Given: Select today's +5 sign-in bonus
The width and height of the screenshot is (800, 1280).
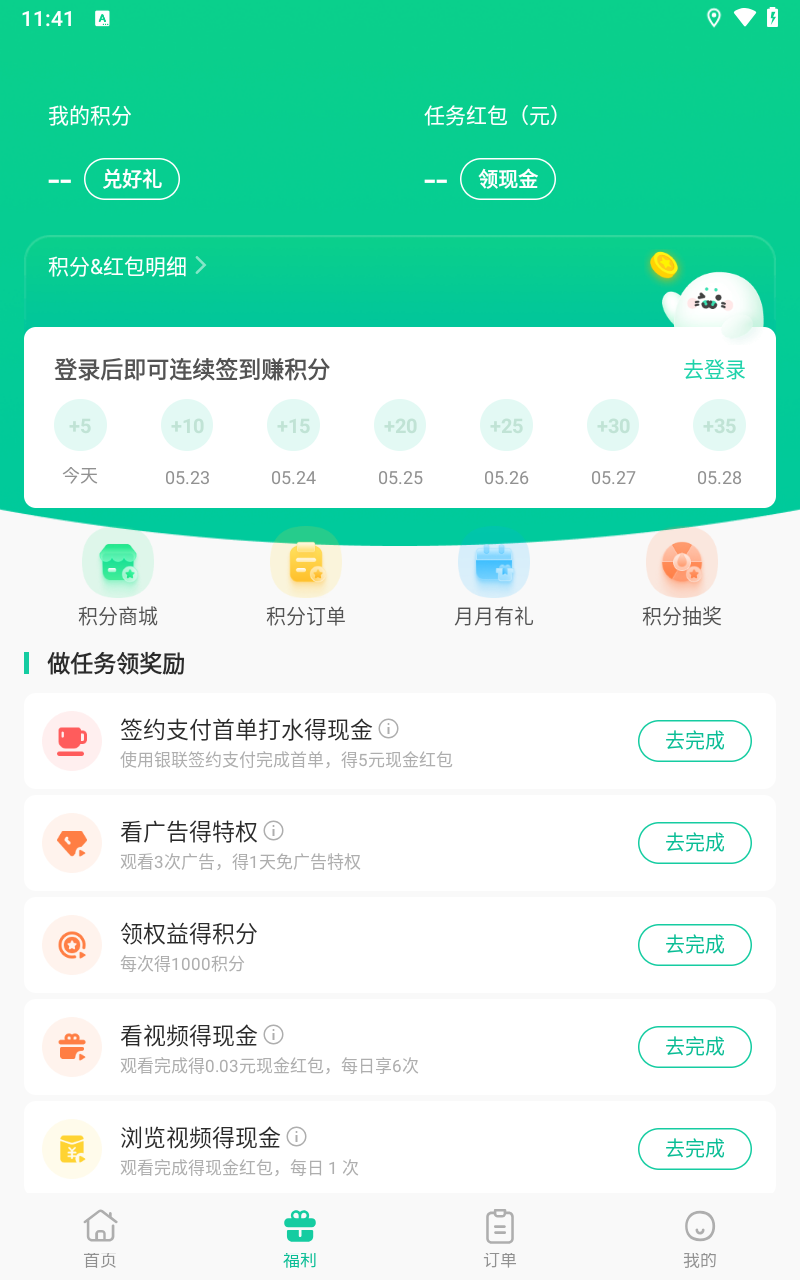Looking at the screenshot, I should [80, 425].
